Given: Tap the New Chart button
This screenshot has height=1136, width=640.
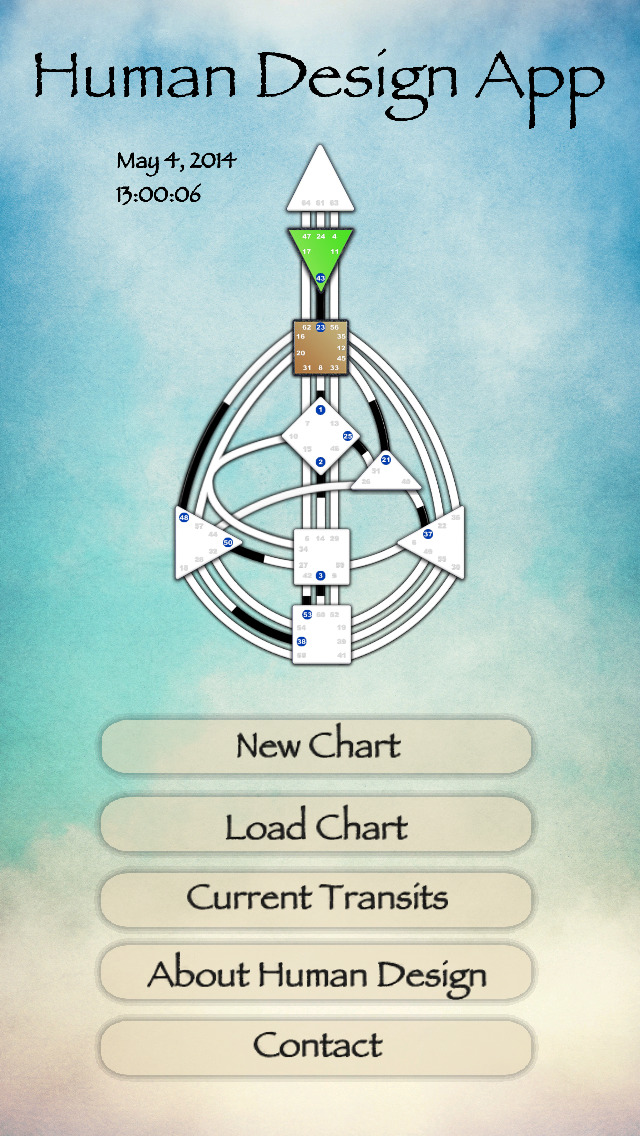Looking at the screenshot, I should coord(316,746).
